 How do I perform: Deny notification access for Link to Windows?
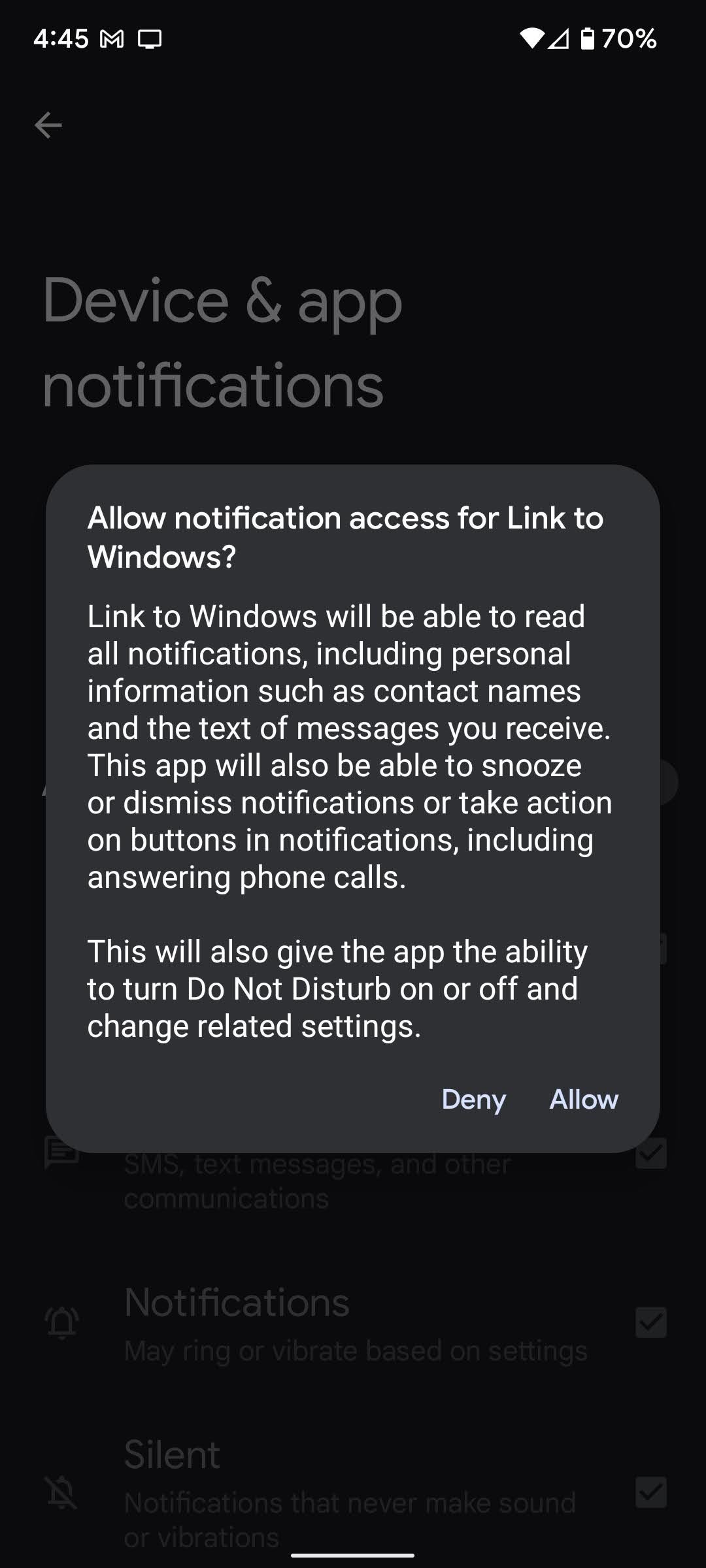[x=473, y=1100]
